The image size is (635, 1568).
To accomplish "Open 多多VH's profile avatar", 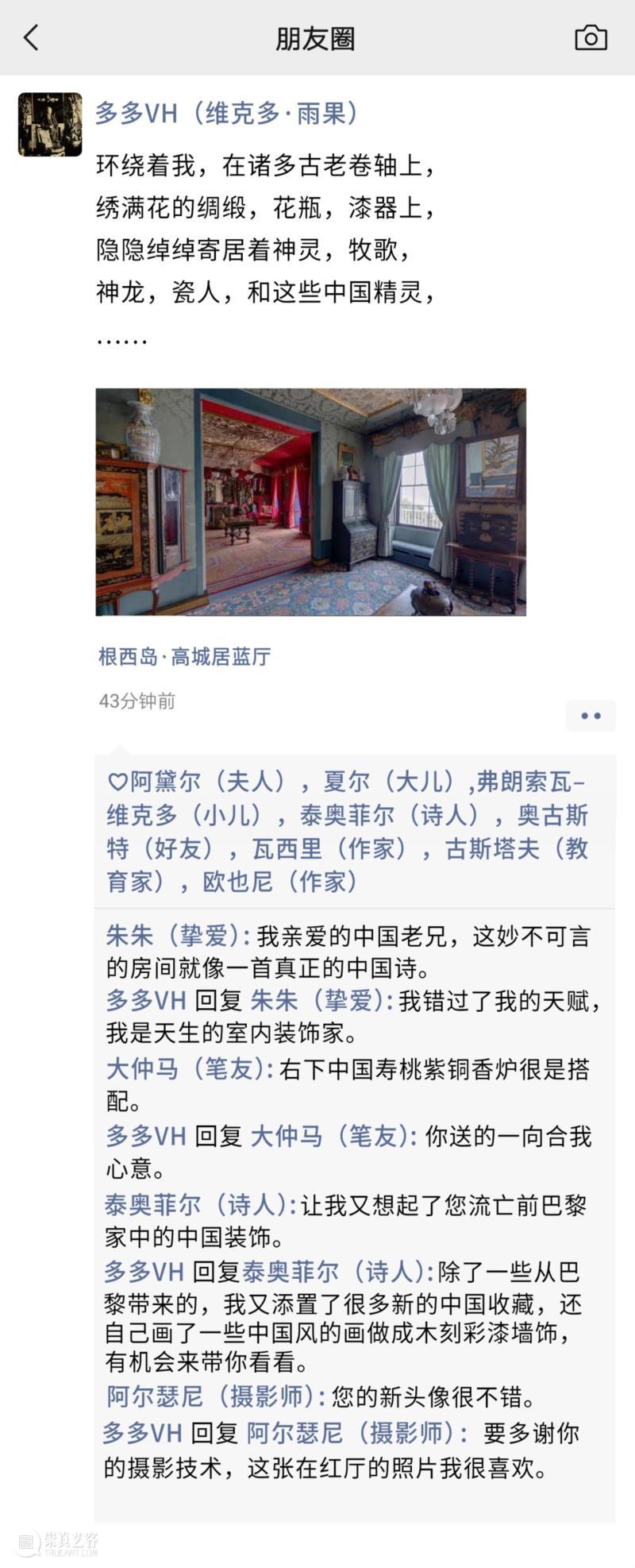I will pos(50,125).
